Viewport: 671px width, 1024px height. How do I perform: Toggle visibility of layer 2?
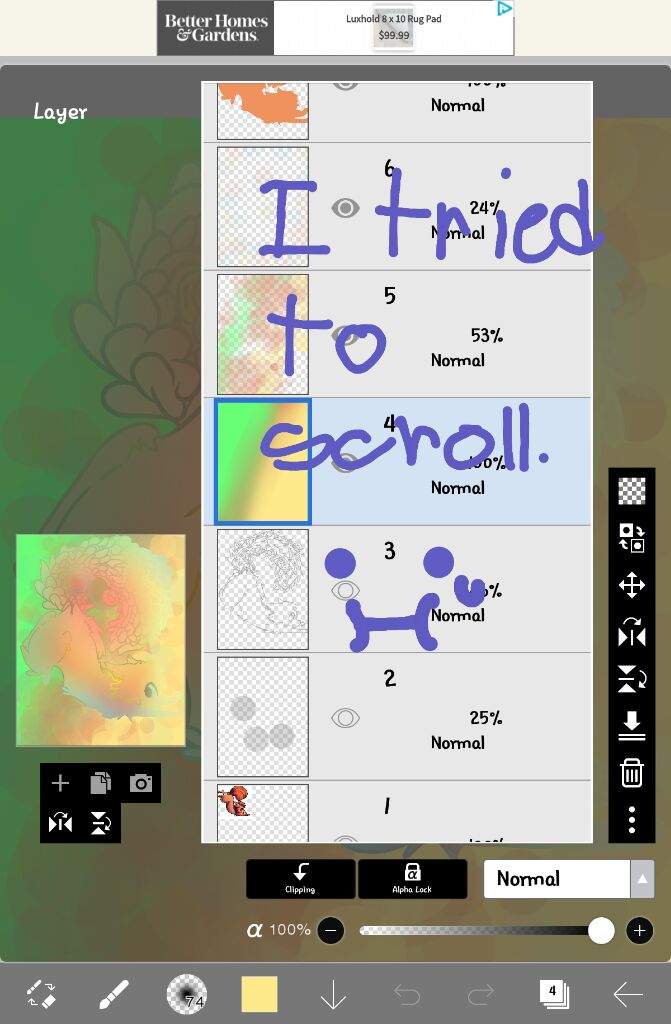pos(345,717)
